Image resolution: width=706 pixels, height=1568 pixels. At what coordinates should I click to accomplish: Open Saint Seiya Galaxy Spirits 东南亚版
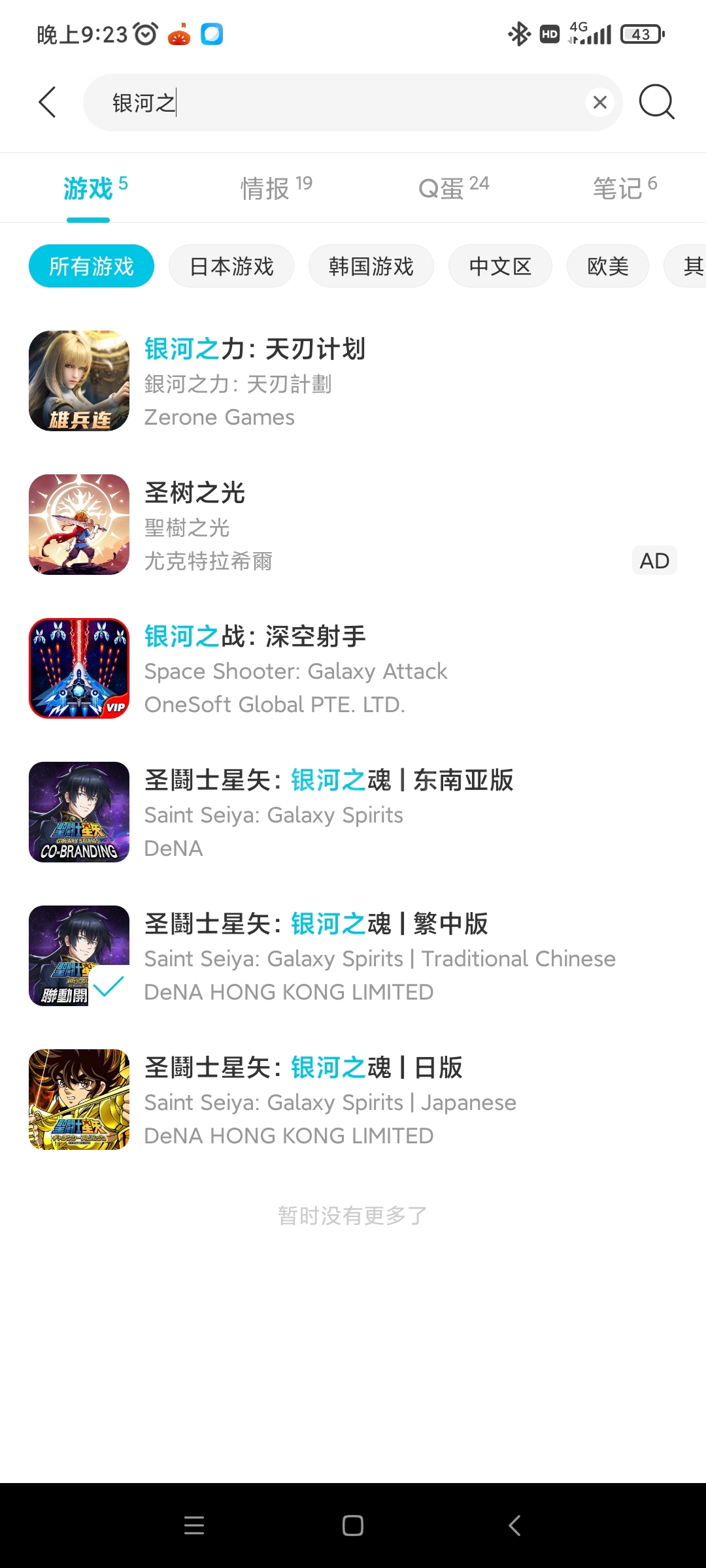353,812
